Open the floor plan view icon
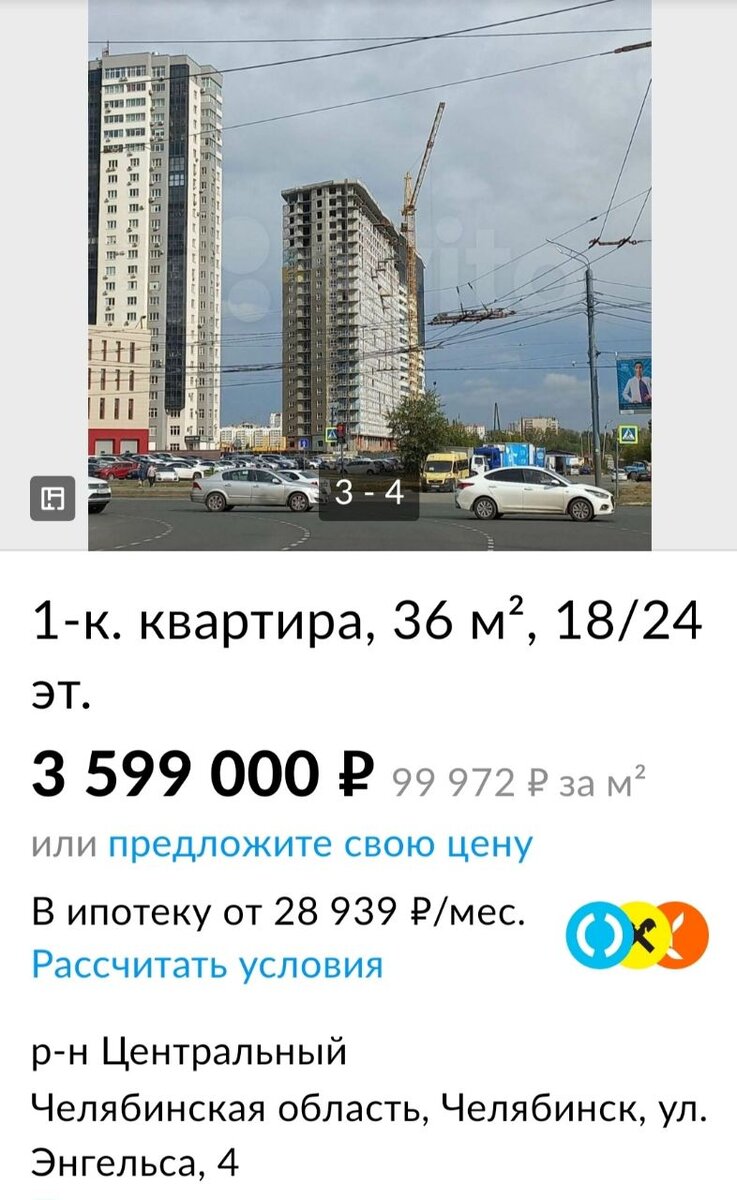This screenshot has height=1200, width=737. pyautogui.click(x=53, y=498)
